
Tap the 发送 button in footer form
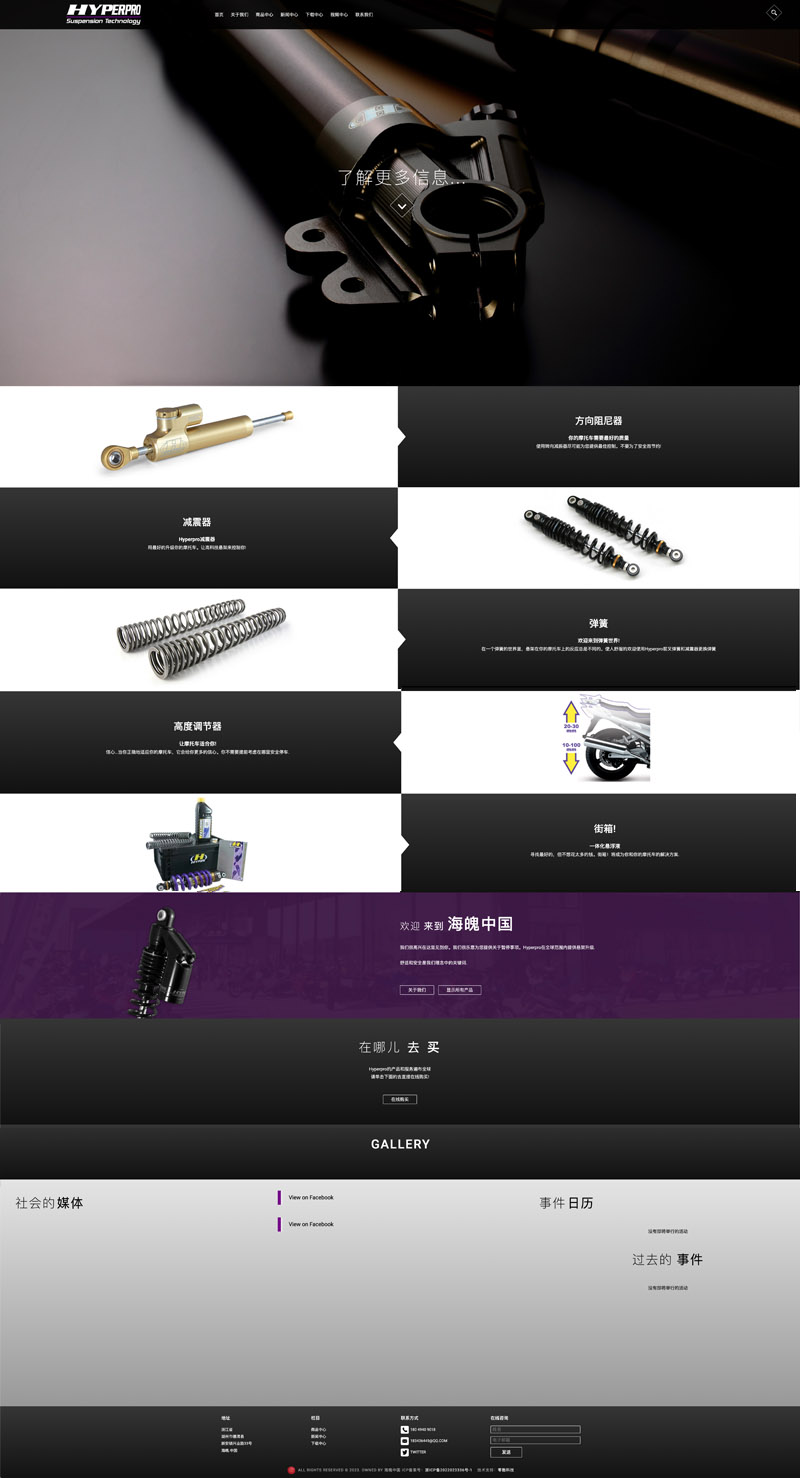(x=506, y=1452)
